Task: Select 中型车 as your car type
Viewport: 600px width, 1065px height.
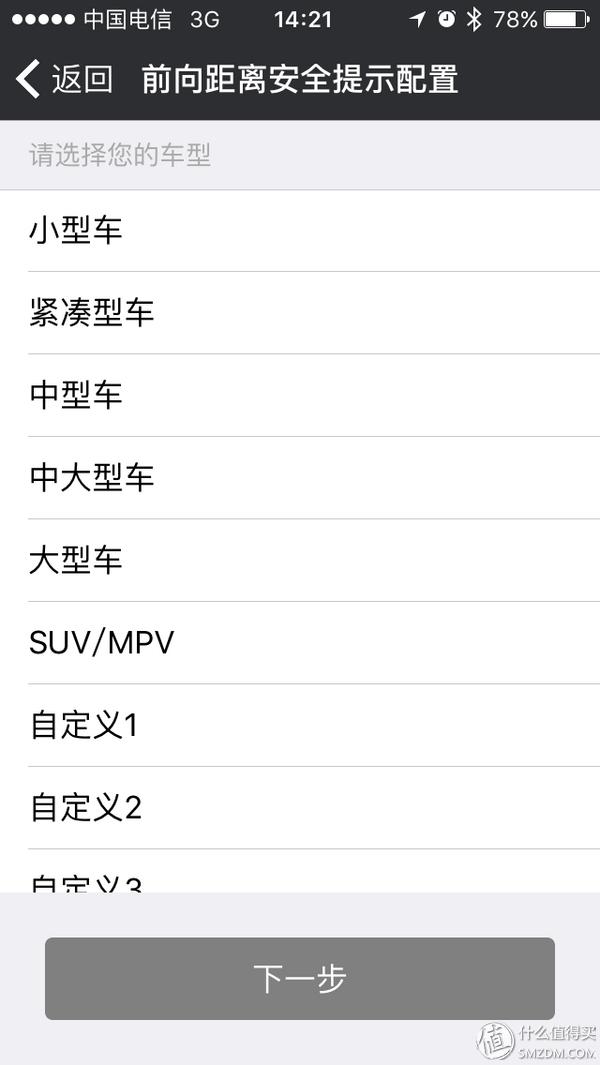Action: (x=300, y=395)
